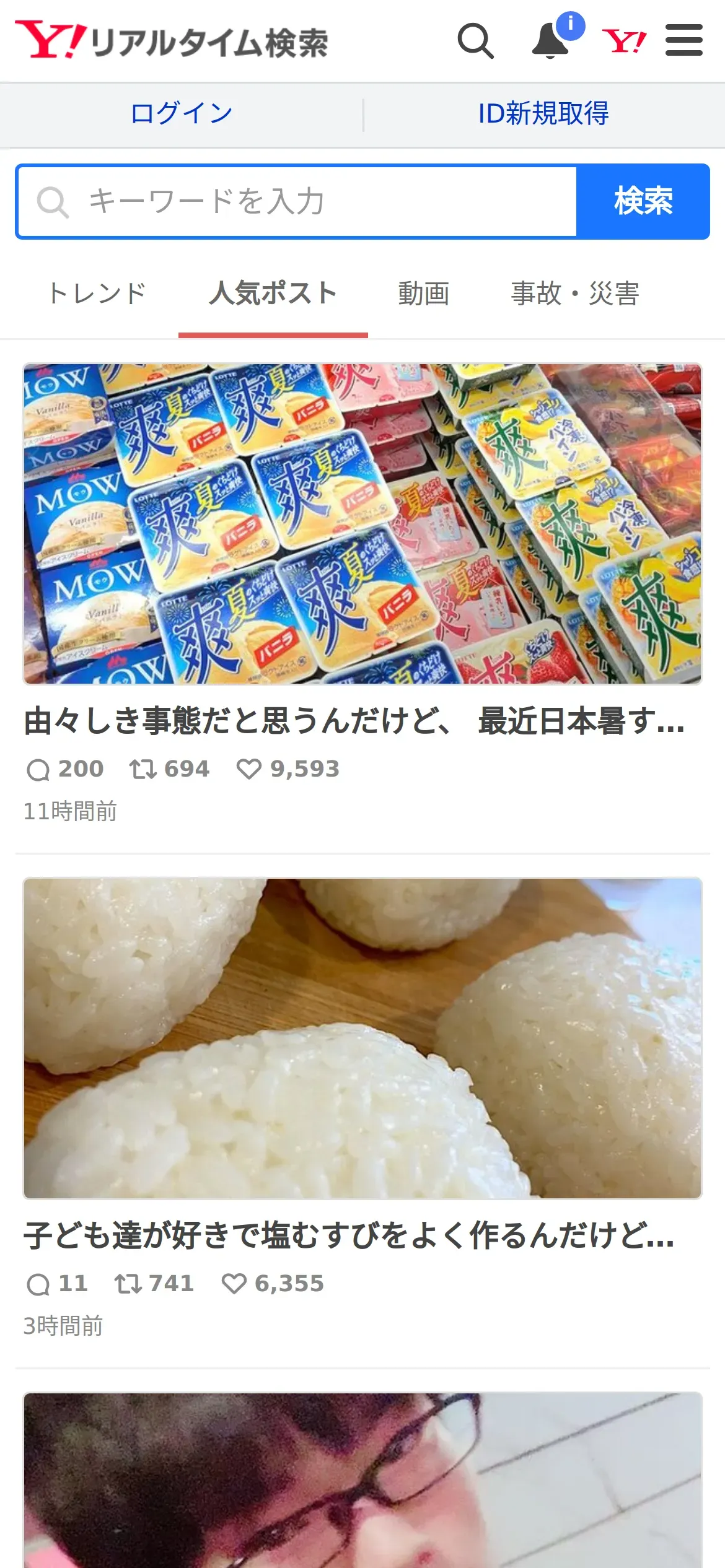
Task: Like the post starting 由々しき事態だと思う
Action: pos(249,769)
